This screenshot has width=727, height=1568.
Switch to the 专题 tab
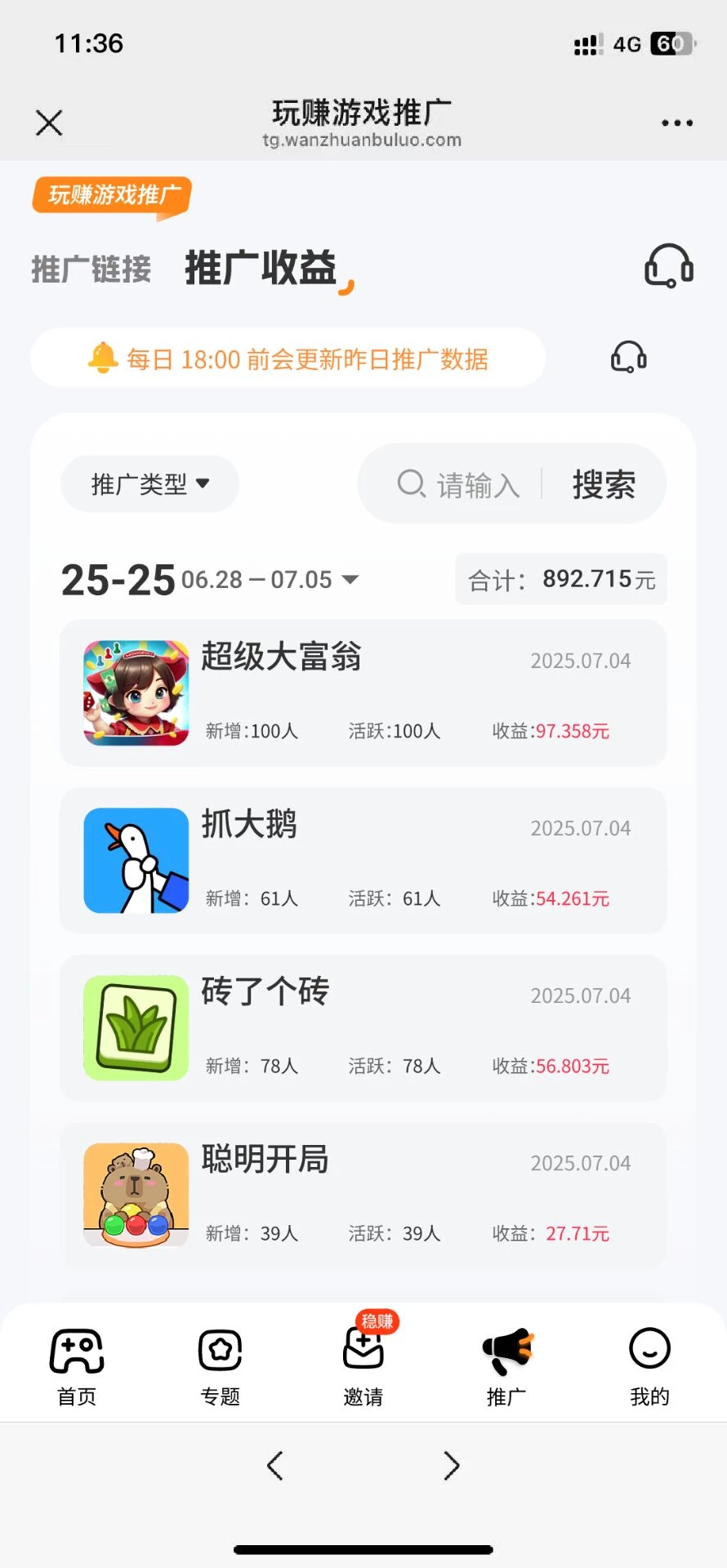(x=220, y=1366)
